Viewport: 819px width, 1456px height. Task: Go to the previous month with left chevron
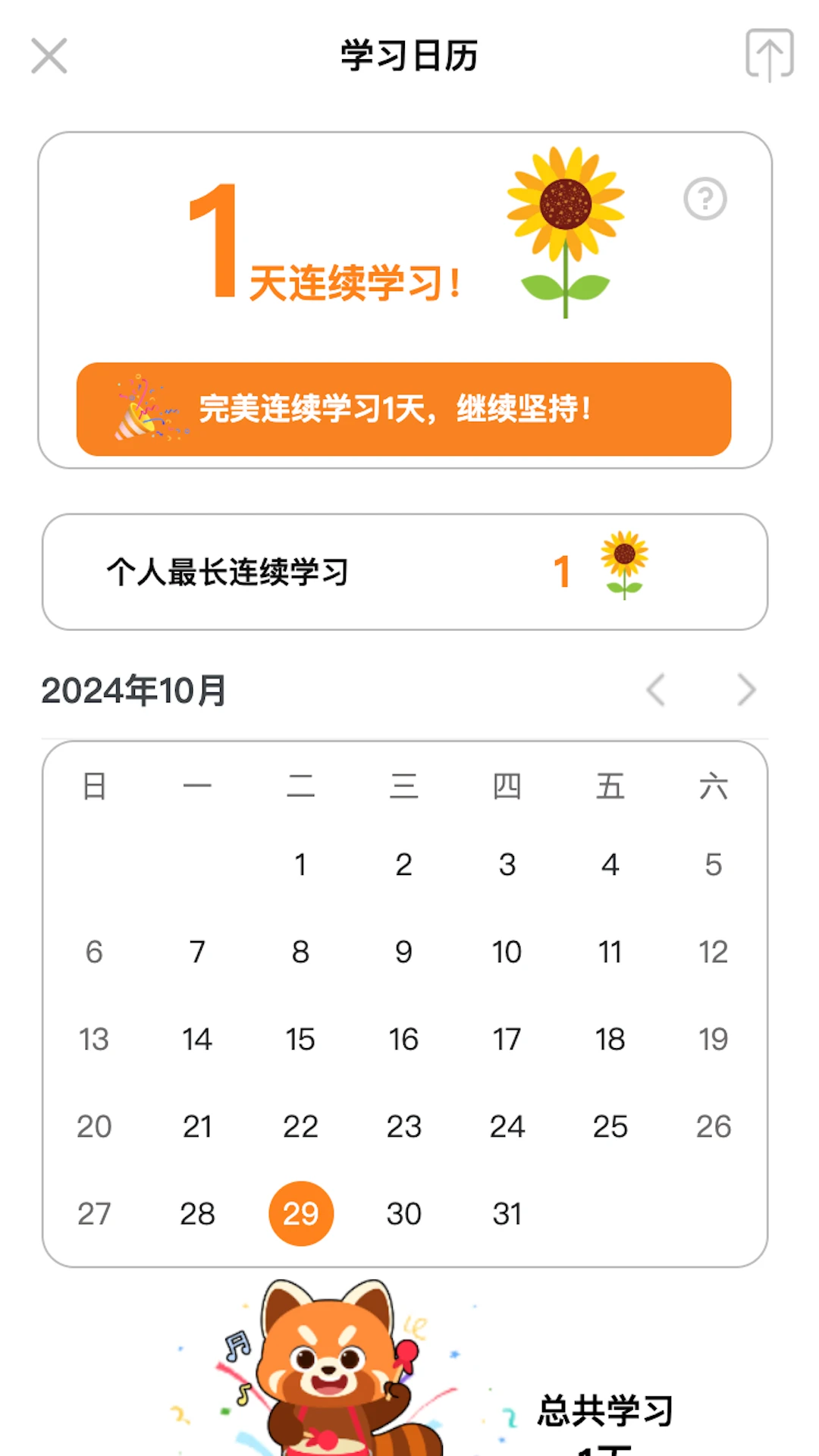[657, 690]
